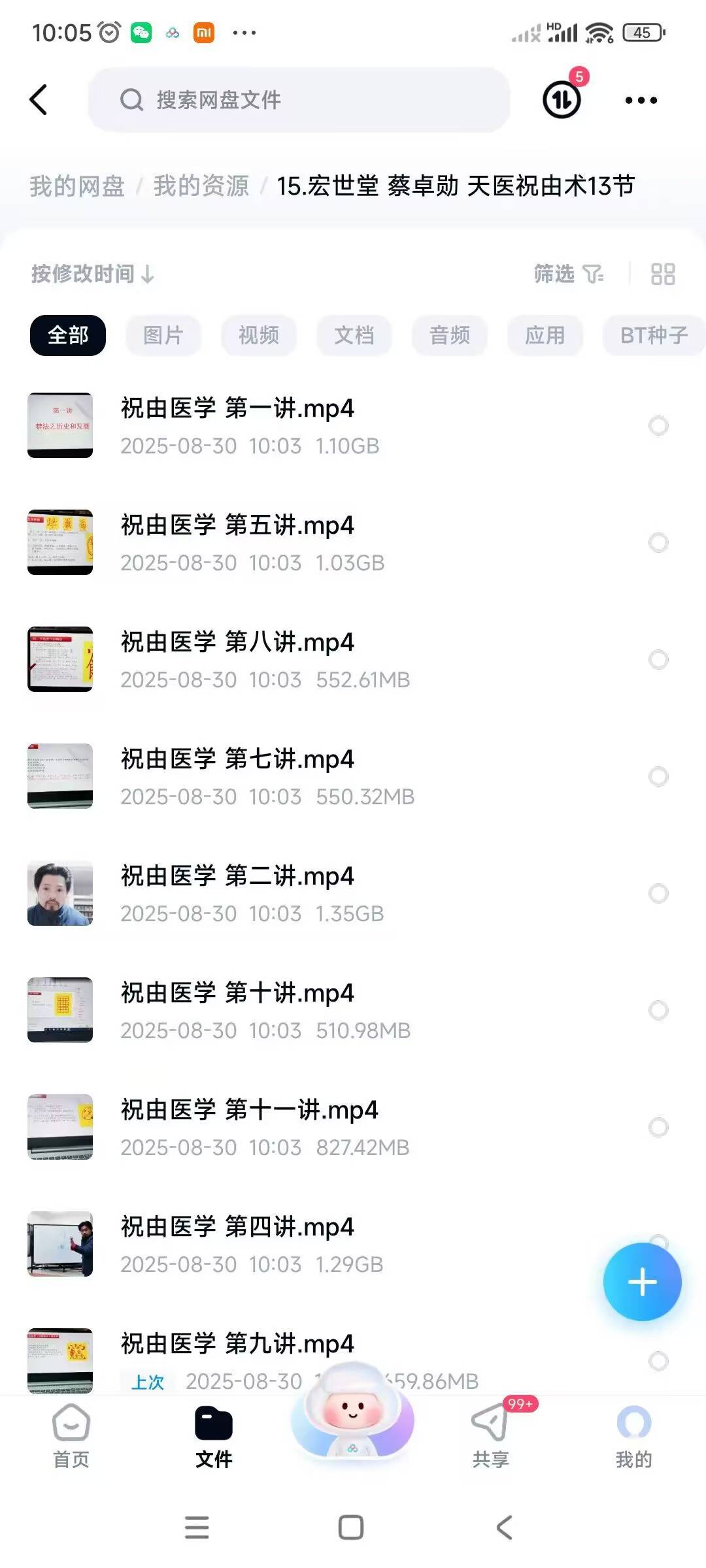Open 祝由医学 第十一讲.mp4

click(x=249, y=1111)
